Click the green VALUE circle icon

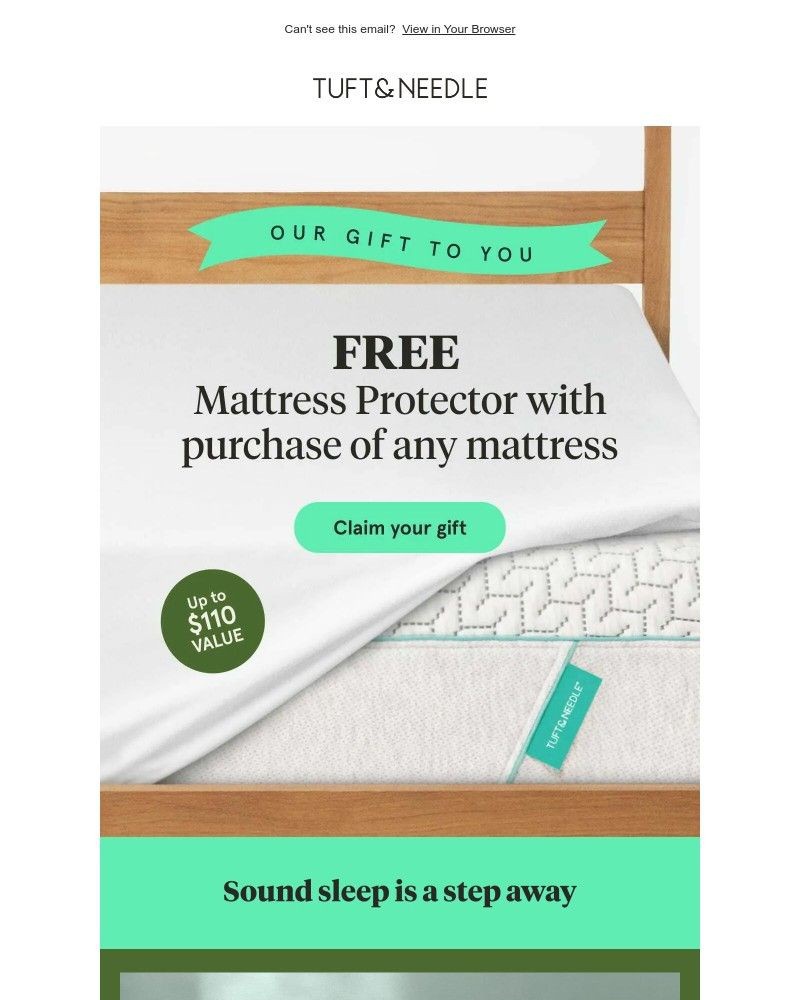coord(212,621)
